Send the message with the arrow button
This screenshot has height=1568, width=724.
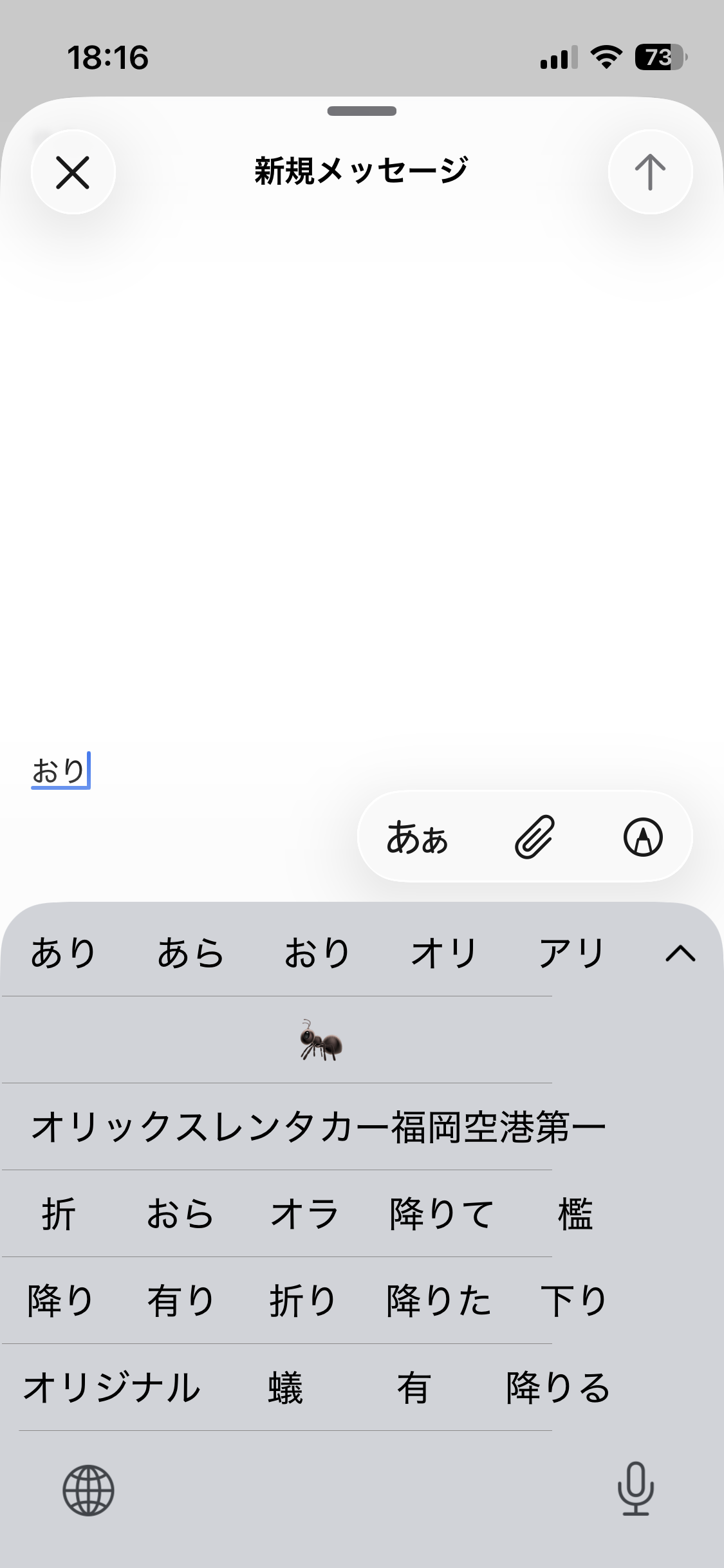click(x=650, y=173)
